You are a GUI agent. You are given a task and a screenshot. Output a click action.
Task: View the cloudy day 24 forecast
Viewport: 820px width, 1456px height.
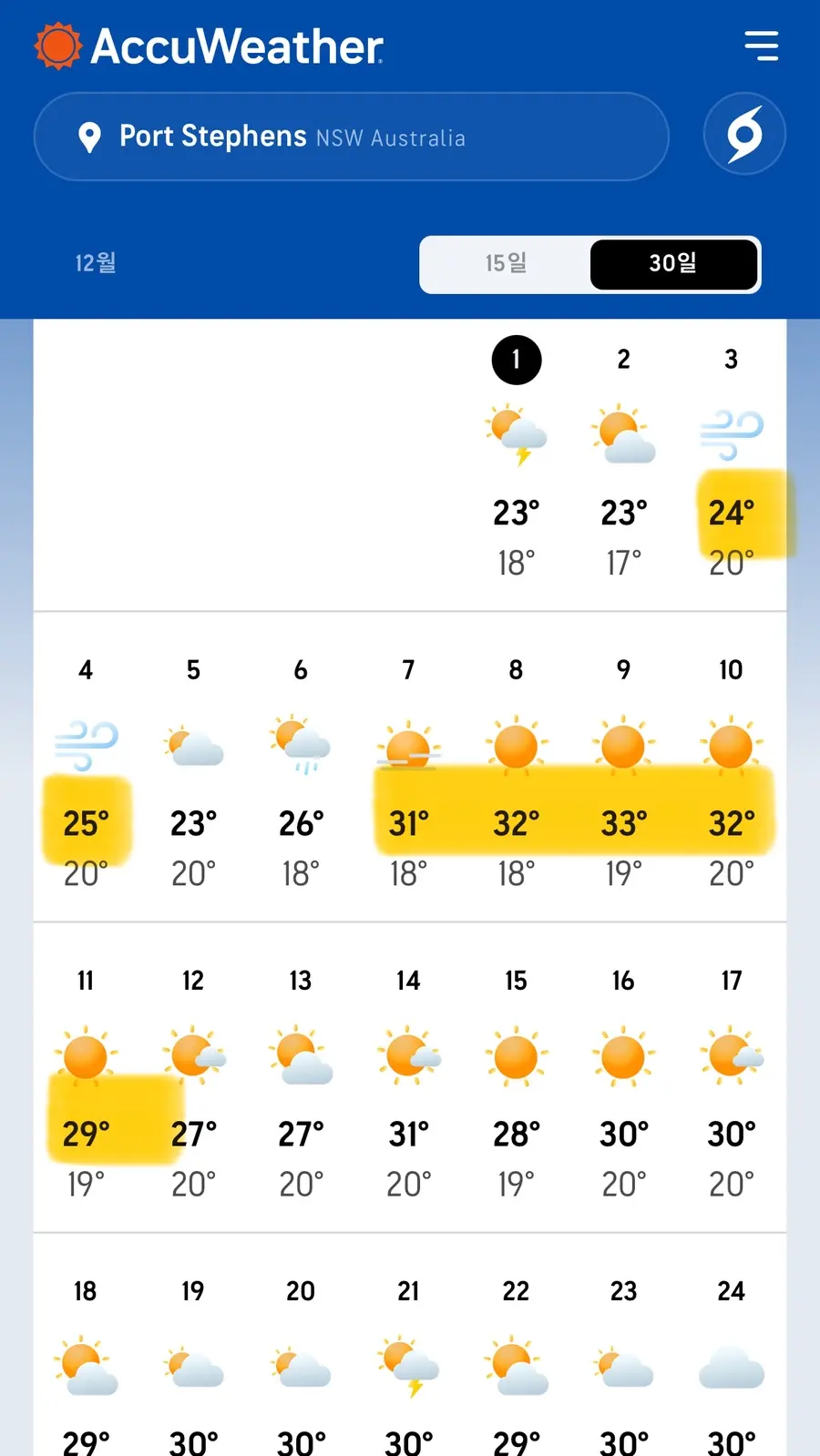732,1364
